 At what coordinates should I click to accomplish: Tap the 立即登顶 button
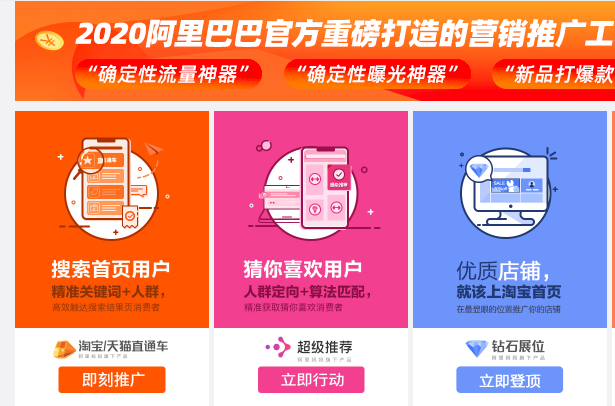(509, 380)
